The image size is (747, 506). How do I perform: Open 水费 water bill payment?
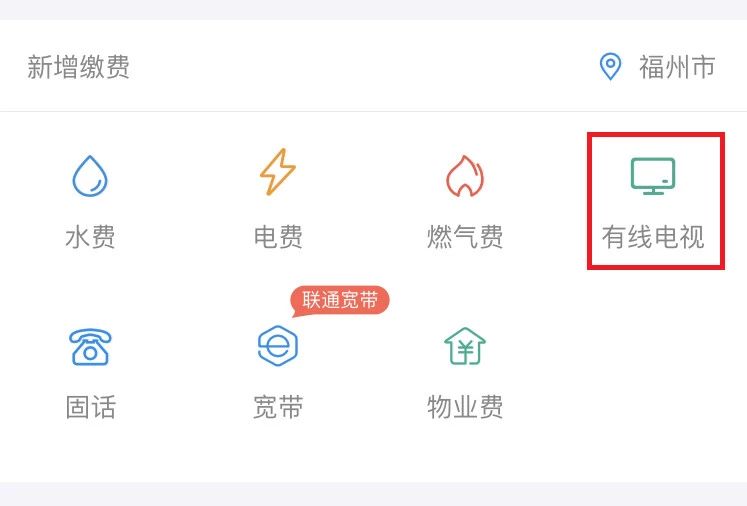[90, 198]
